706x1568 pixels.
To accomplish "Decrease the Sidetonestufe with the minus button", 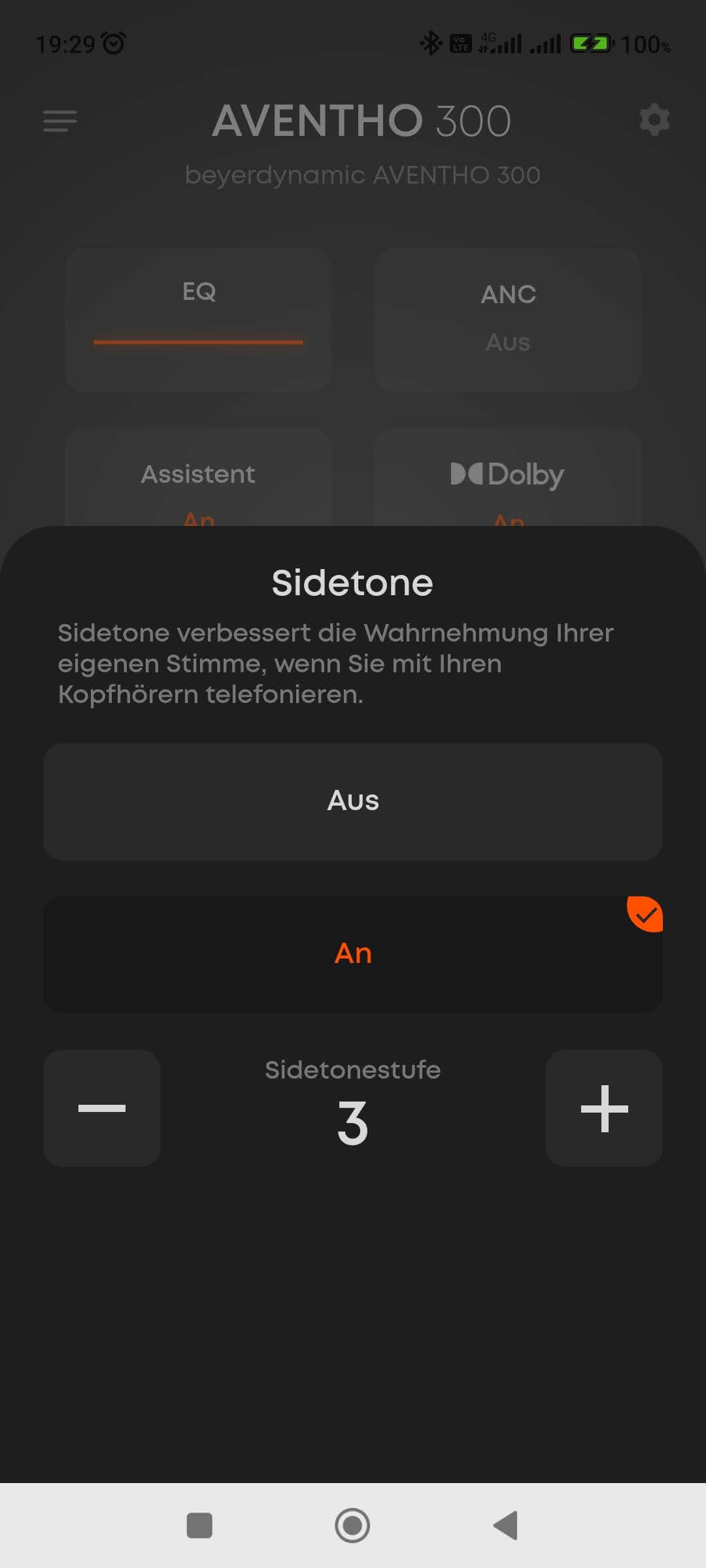I will [x=102, y=1108].
